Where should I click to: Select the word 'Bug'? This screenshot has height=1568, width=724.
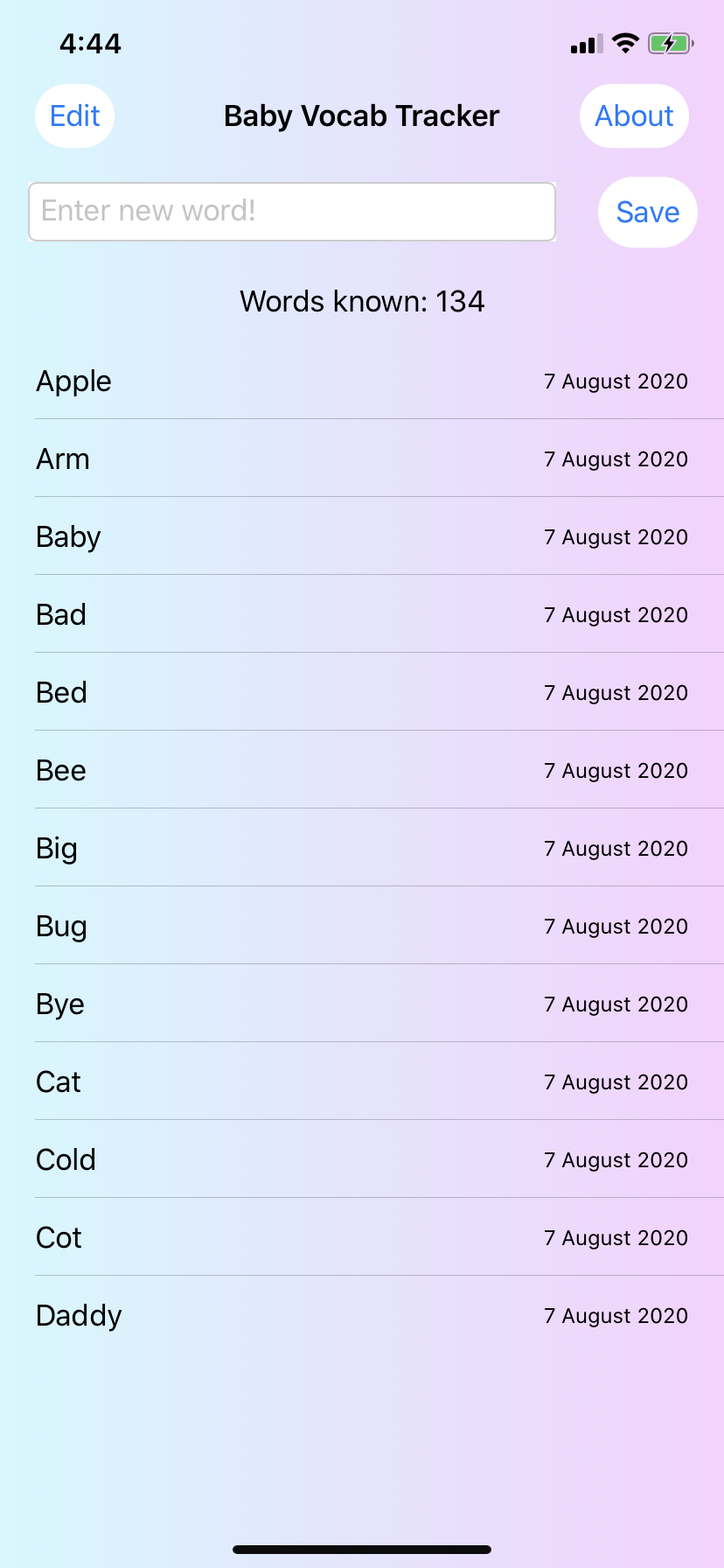[x=61, y=926]
